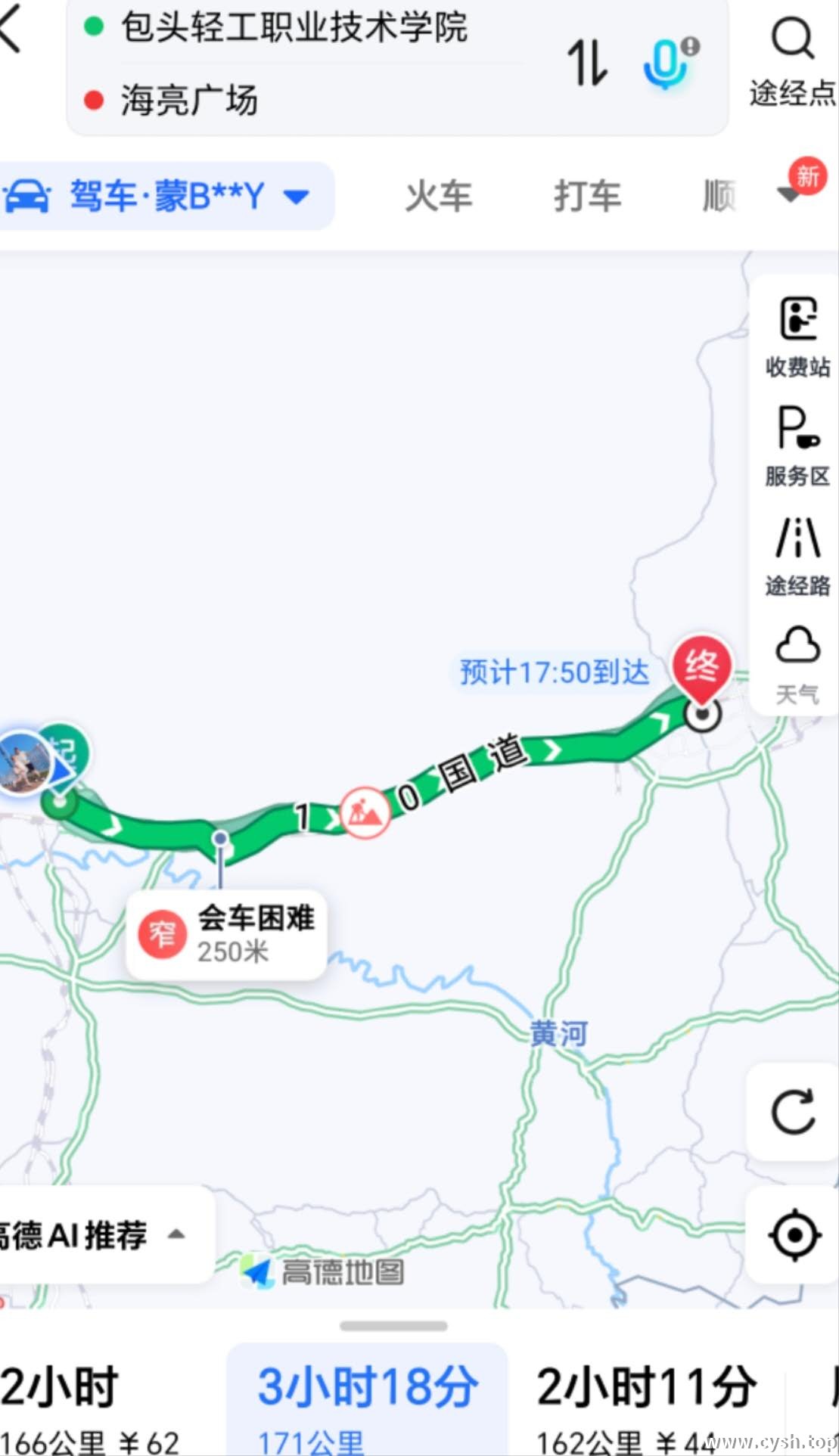Viewport: 839px width, 1456px height.
Task: Open the 会车困难 250米 road warning
Action: [226, 935]
